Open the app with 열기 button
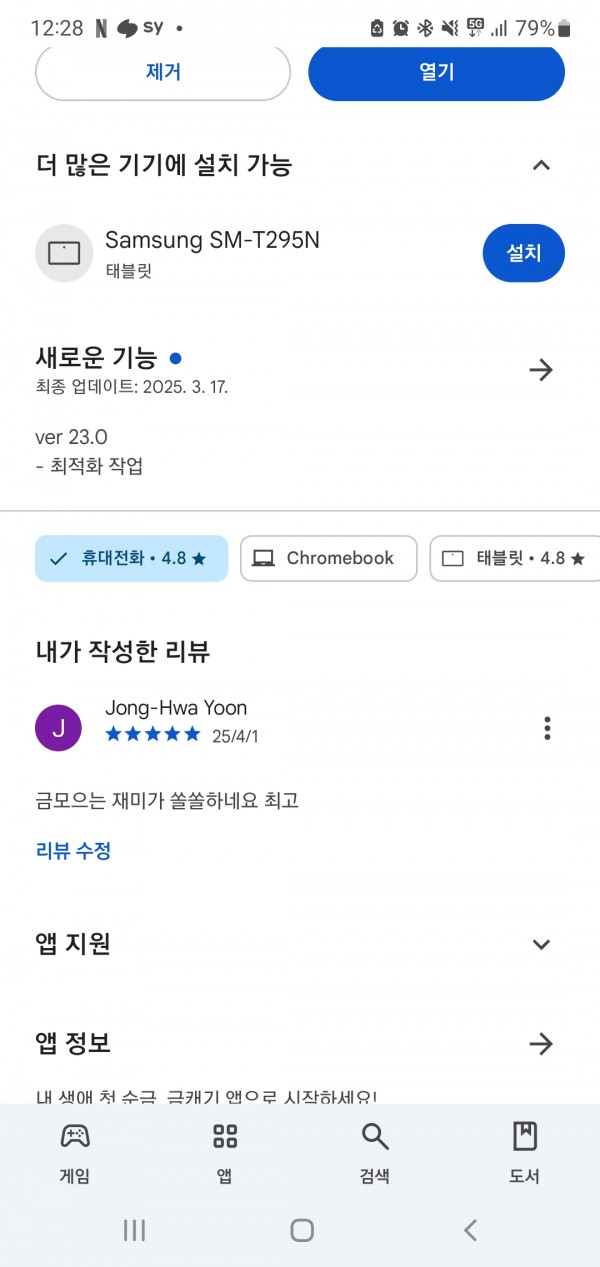Screen dimensions: 600x1267 click(x=436, y=72)
